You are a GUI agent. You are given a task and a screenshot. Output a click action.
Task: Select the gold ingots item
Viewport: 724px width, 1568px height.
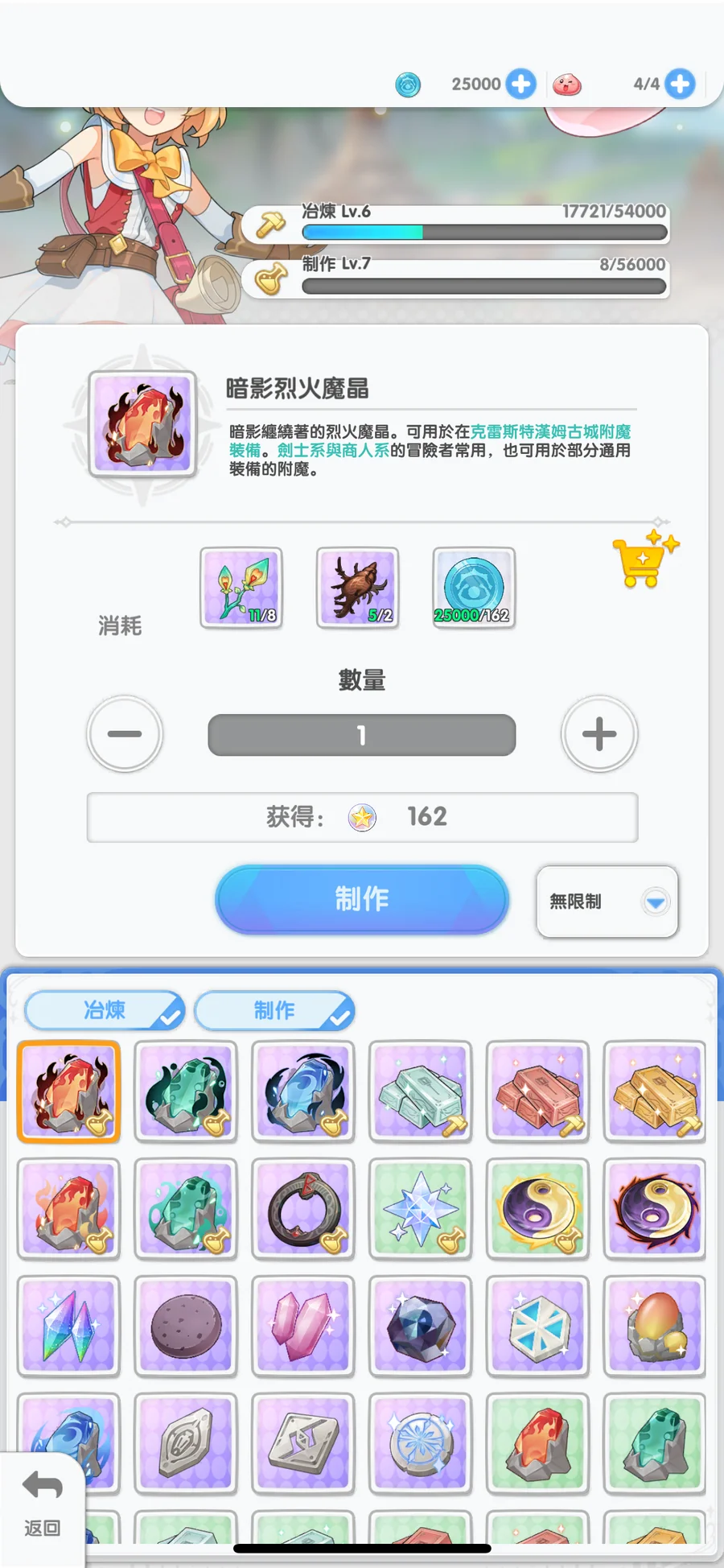click(x=655, y=1091)
